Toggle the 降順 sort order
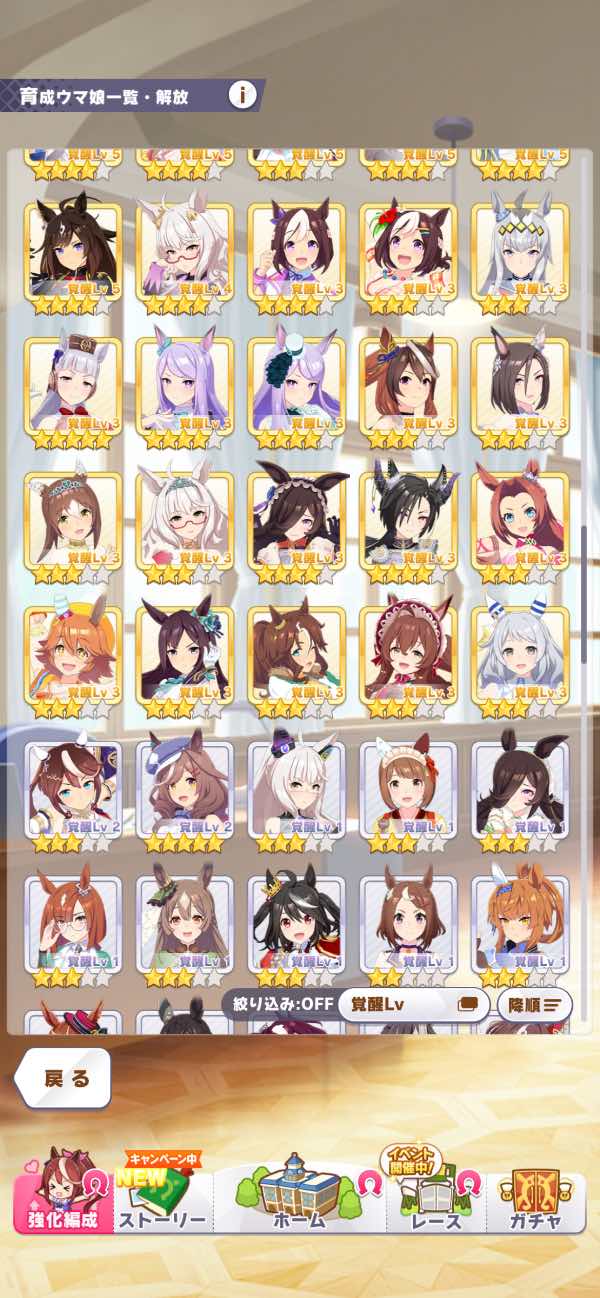Viewport: 600px width, 1298px height. [x=535, y=1004]
